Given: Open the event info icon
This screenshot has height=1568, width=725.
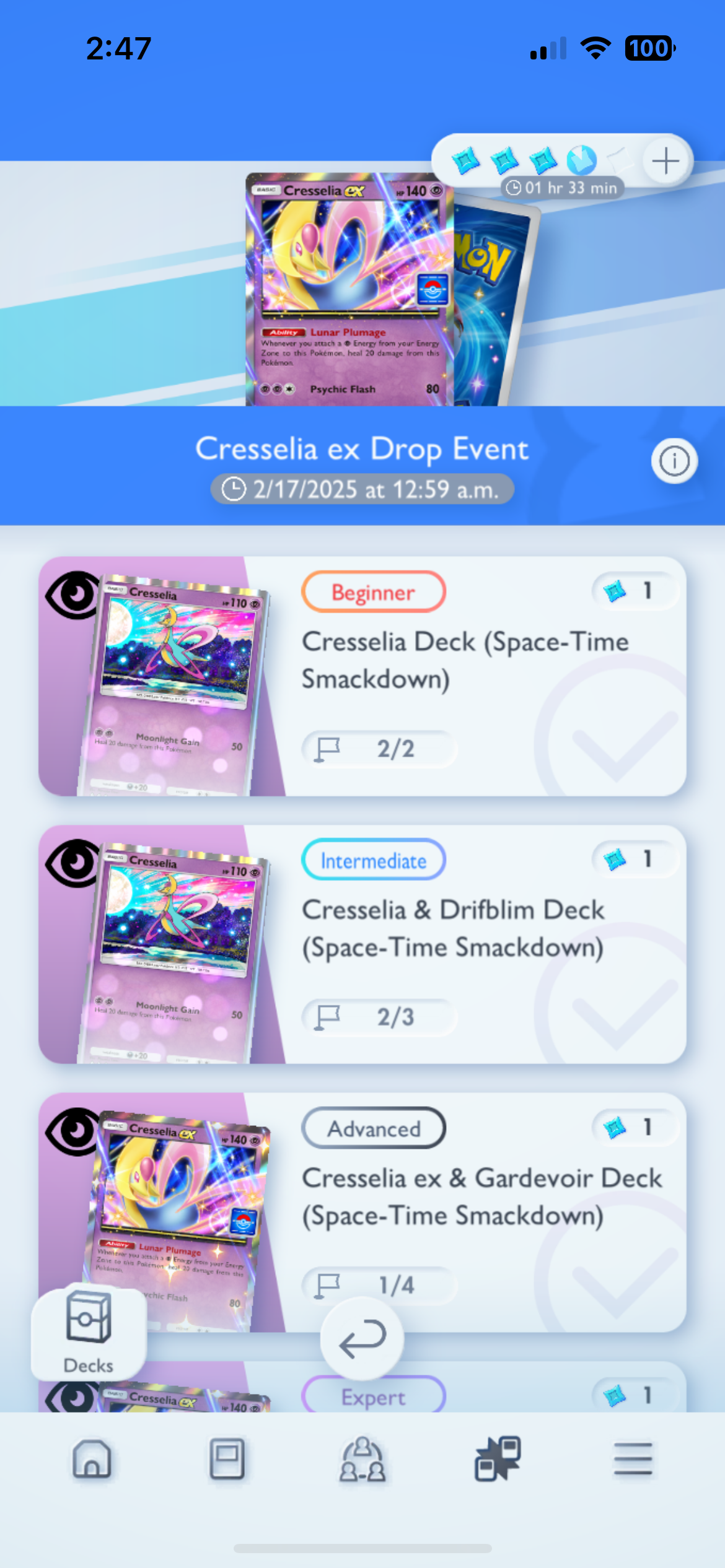Looking at the screenshot, I should click(674, 461).
